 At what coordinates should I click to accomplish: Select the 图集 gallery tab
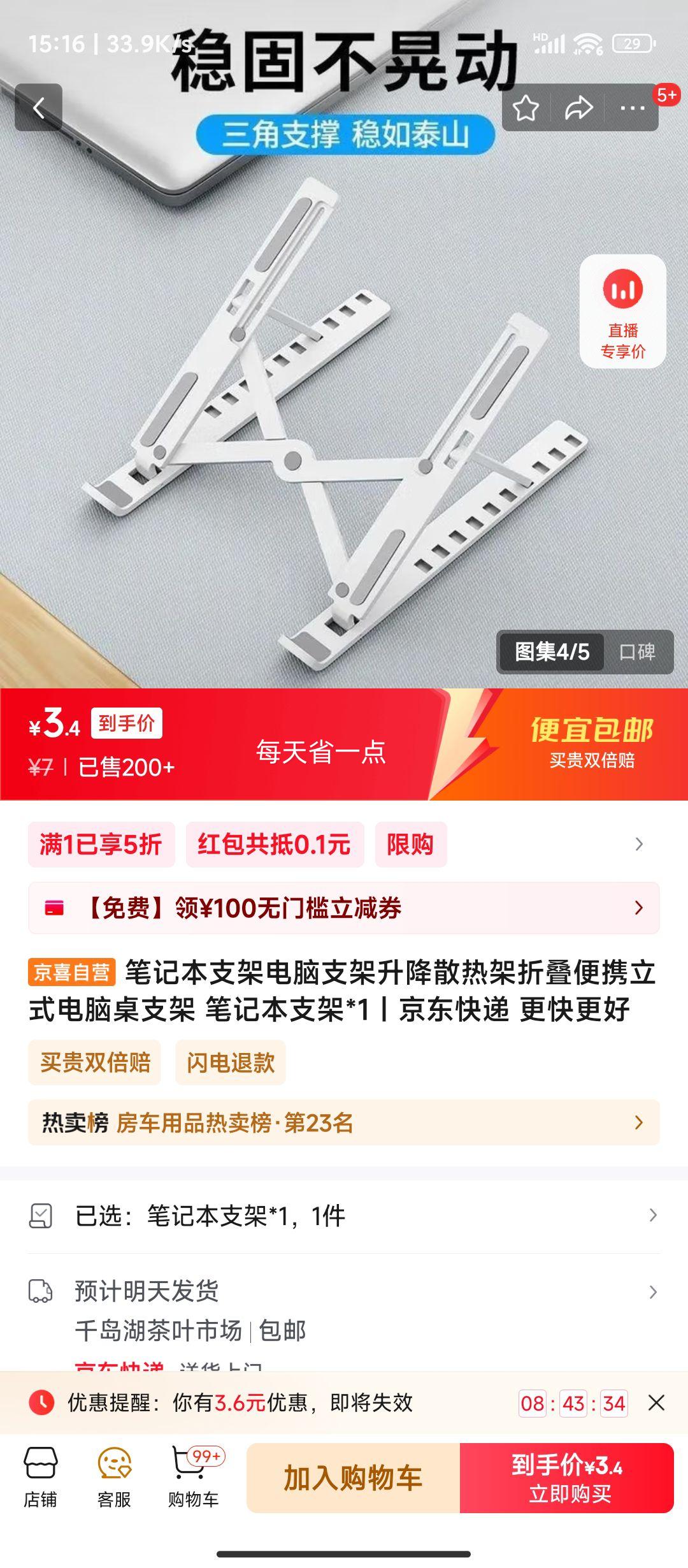point(552,651)
